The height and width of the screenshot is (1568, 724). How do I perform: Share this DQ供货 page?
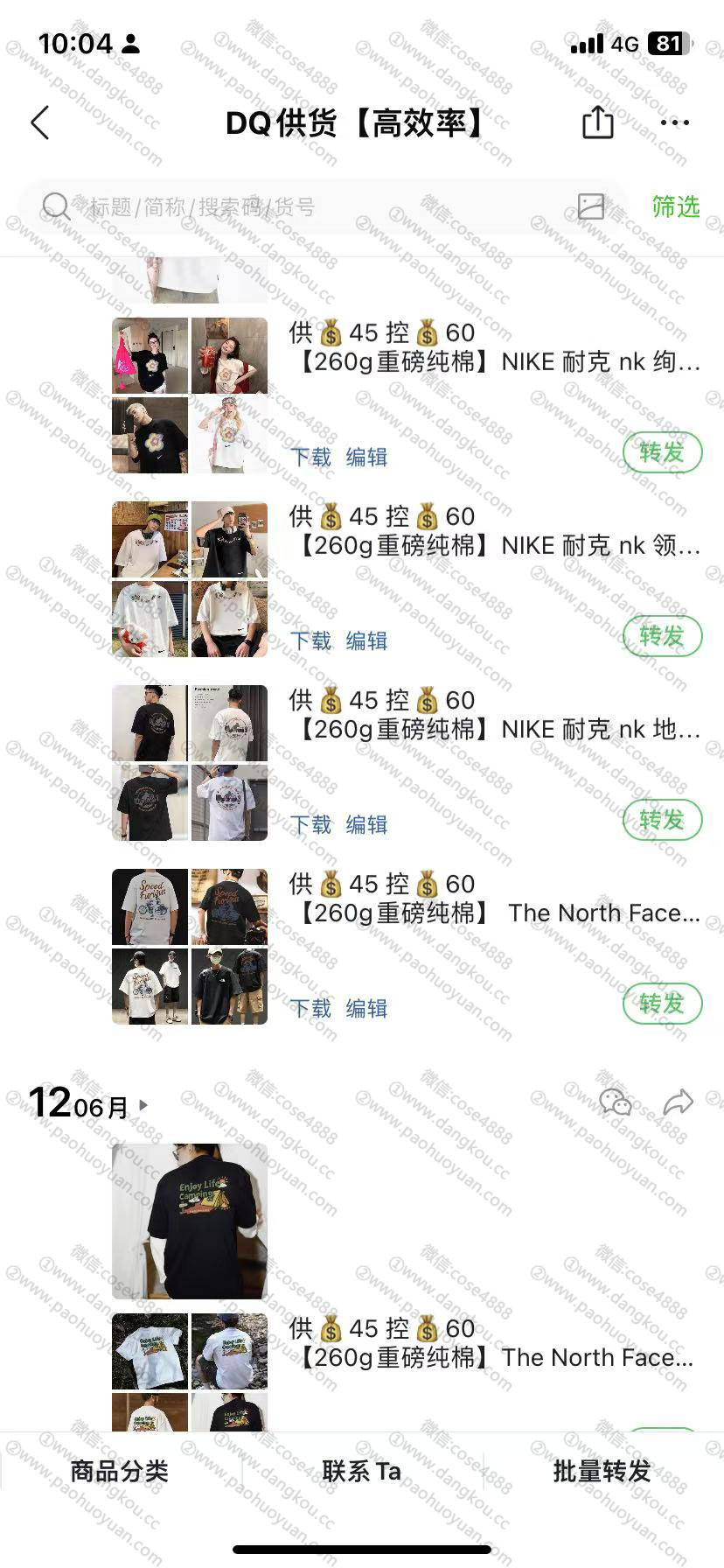(598, 122)
